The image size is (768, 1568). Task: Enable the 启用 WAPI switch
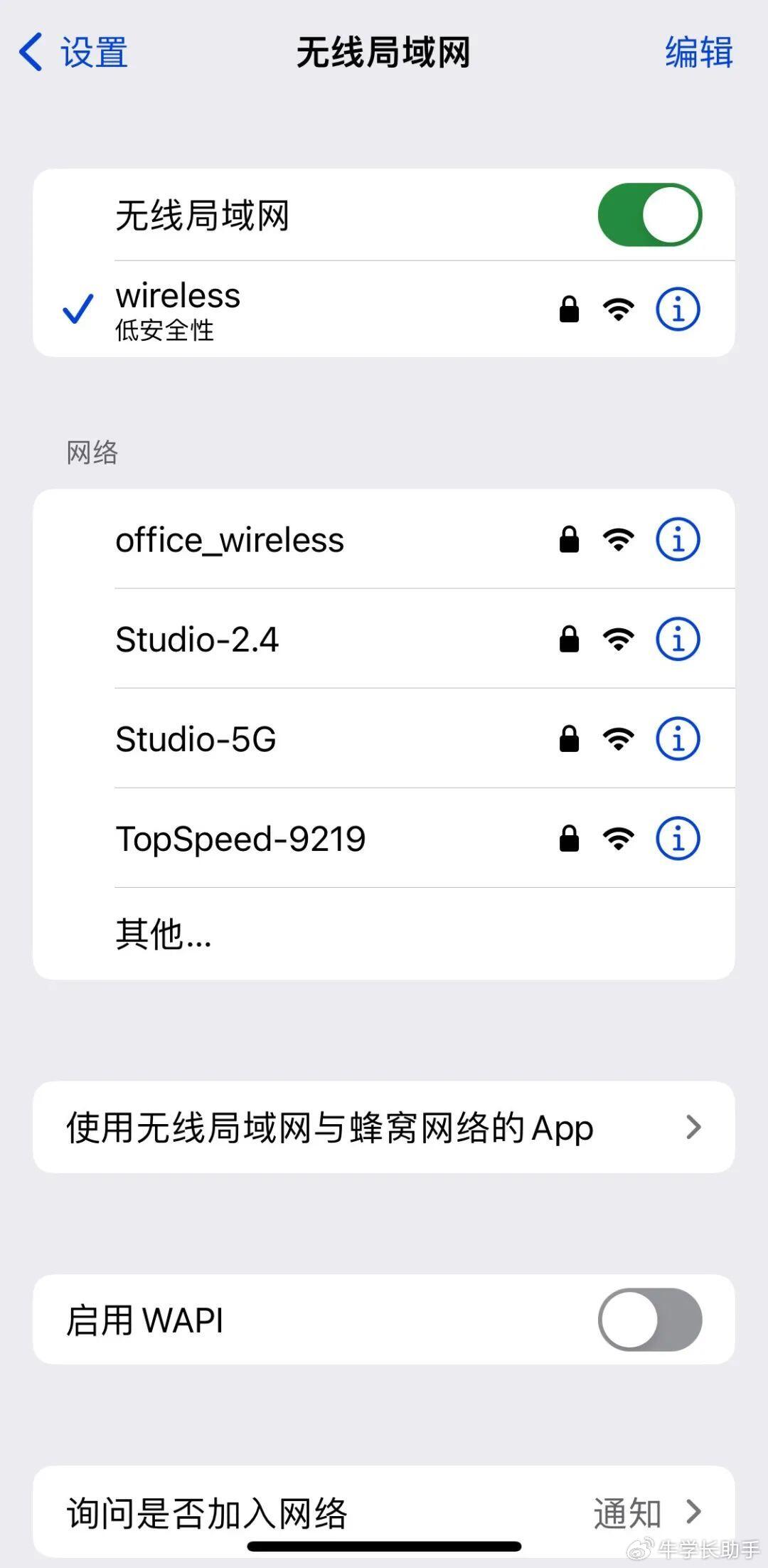[649, 1319]
